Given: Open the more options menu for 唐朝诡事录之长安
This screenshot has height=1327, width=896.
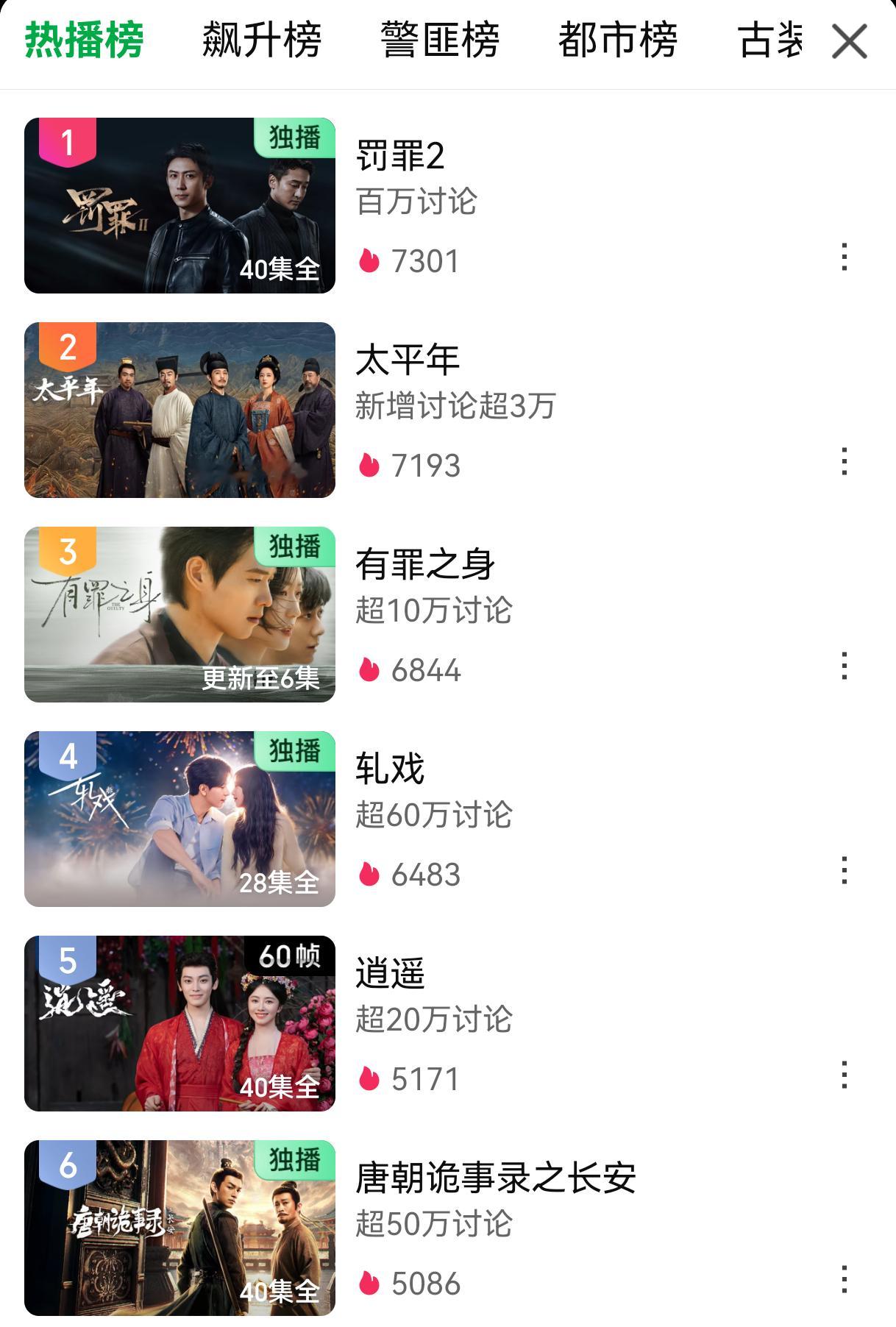Looking at the screenshot, I should pyautogui.click(x=844, y=1281).
